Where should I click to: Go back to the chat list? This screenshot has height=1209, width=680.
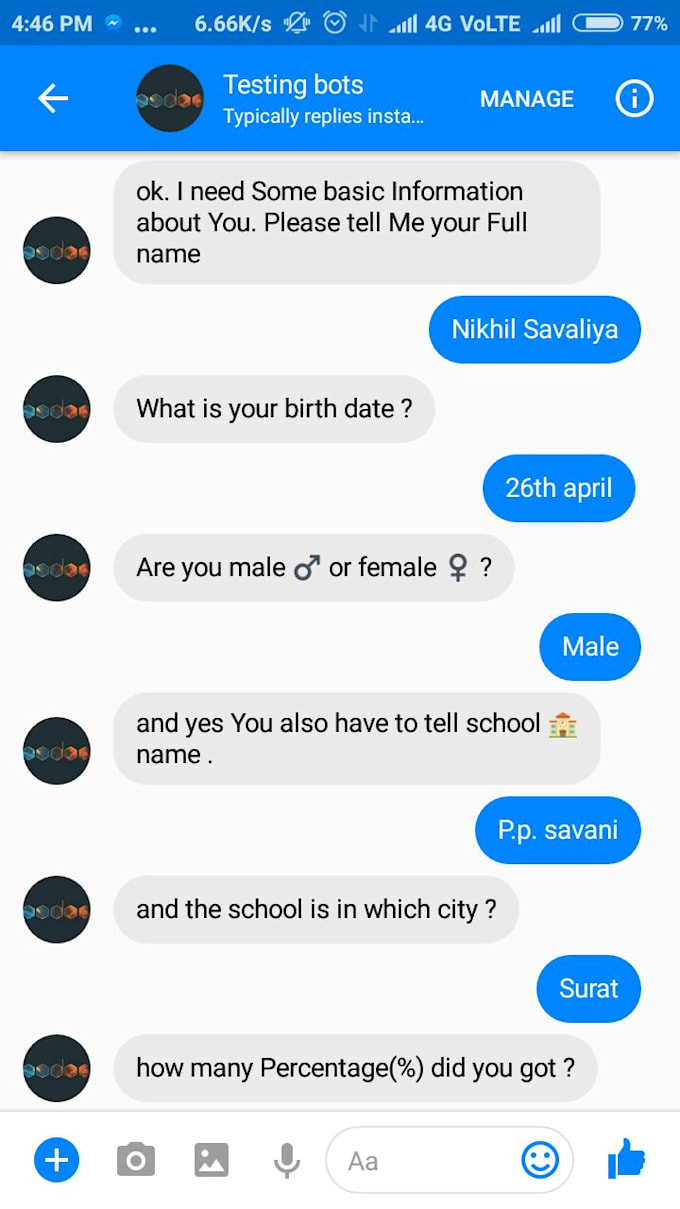click(53, 98)
